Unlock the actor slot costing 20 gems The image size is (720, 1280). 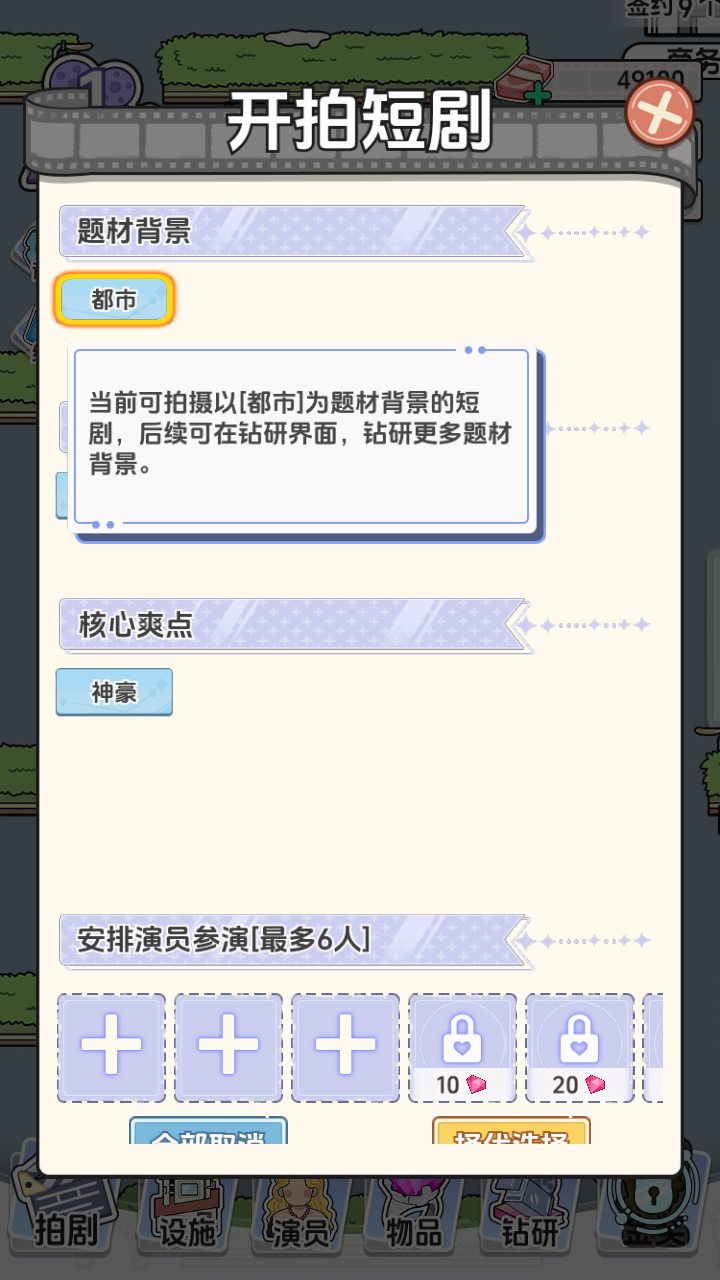click(x=579, y=1047)
